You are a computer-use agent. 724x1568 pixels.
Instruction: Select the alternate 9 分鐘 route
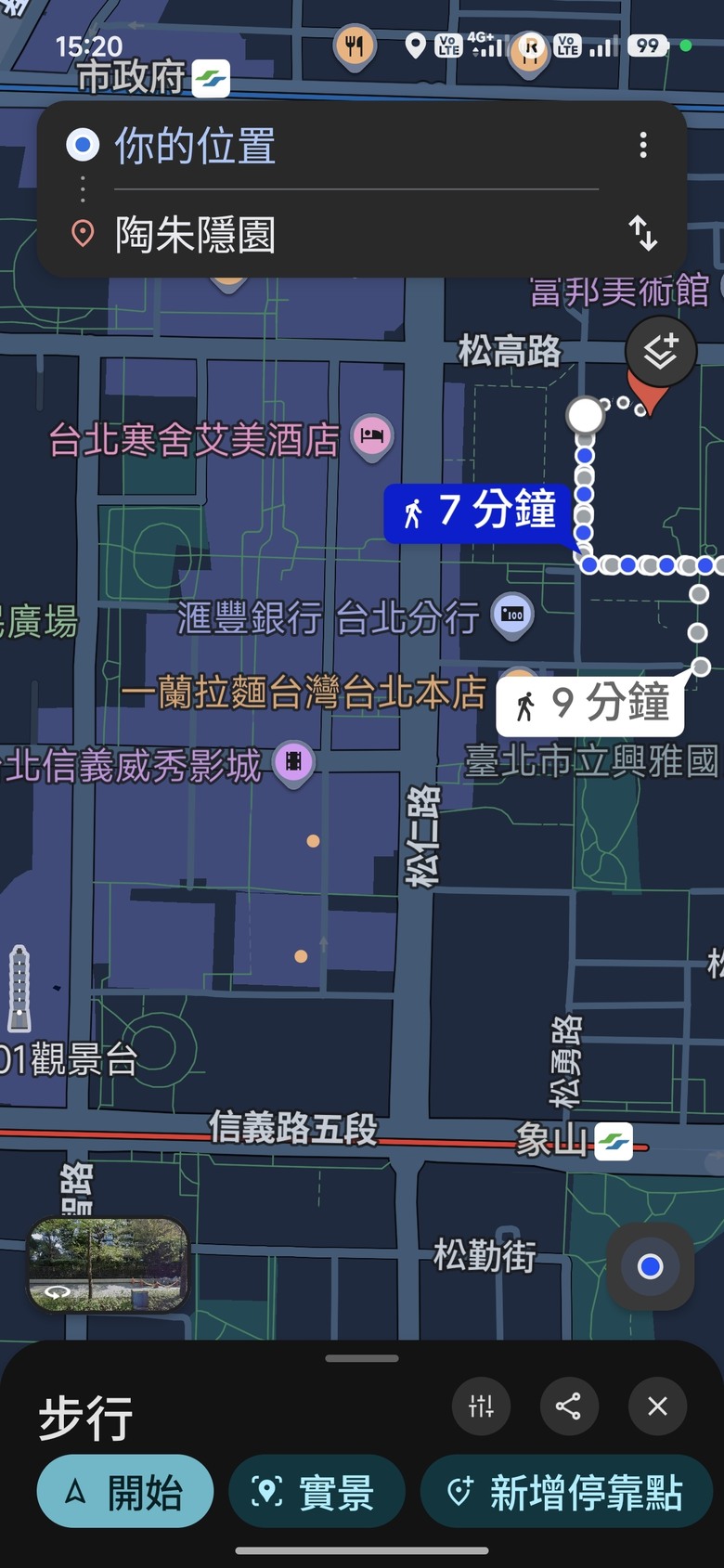[x=591, y=704]
